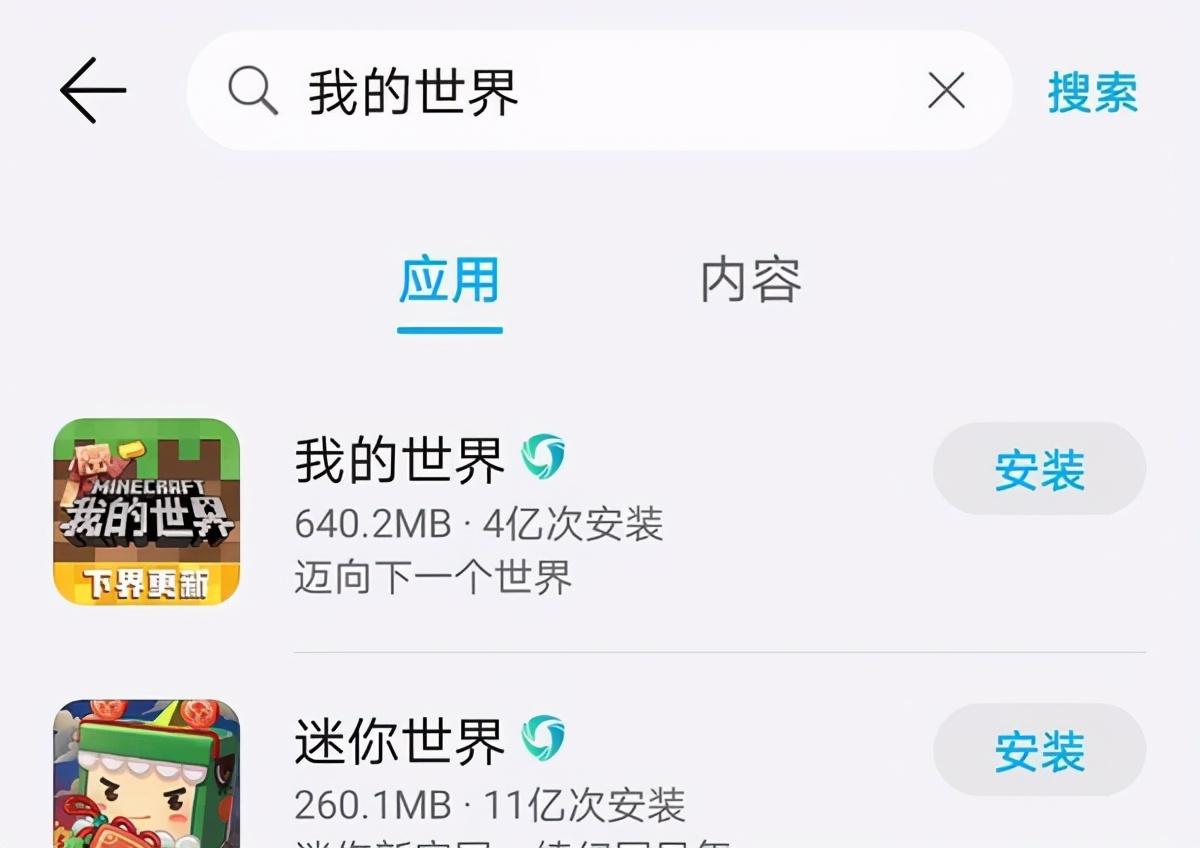
Task: Install 我的世界 with the 安装 button
Action: pyautogui.click(x=1039, y=469)
